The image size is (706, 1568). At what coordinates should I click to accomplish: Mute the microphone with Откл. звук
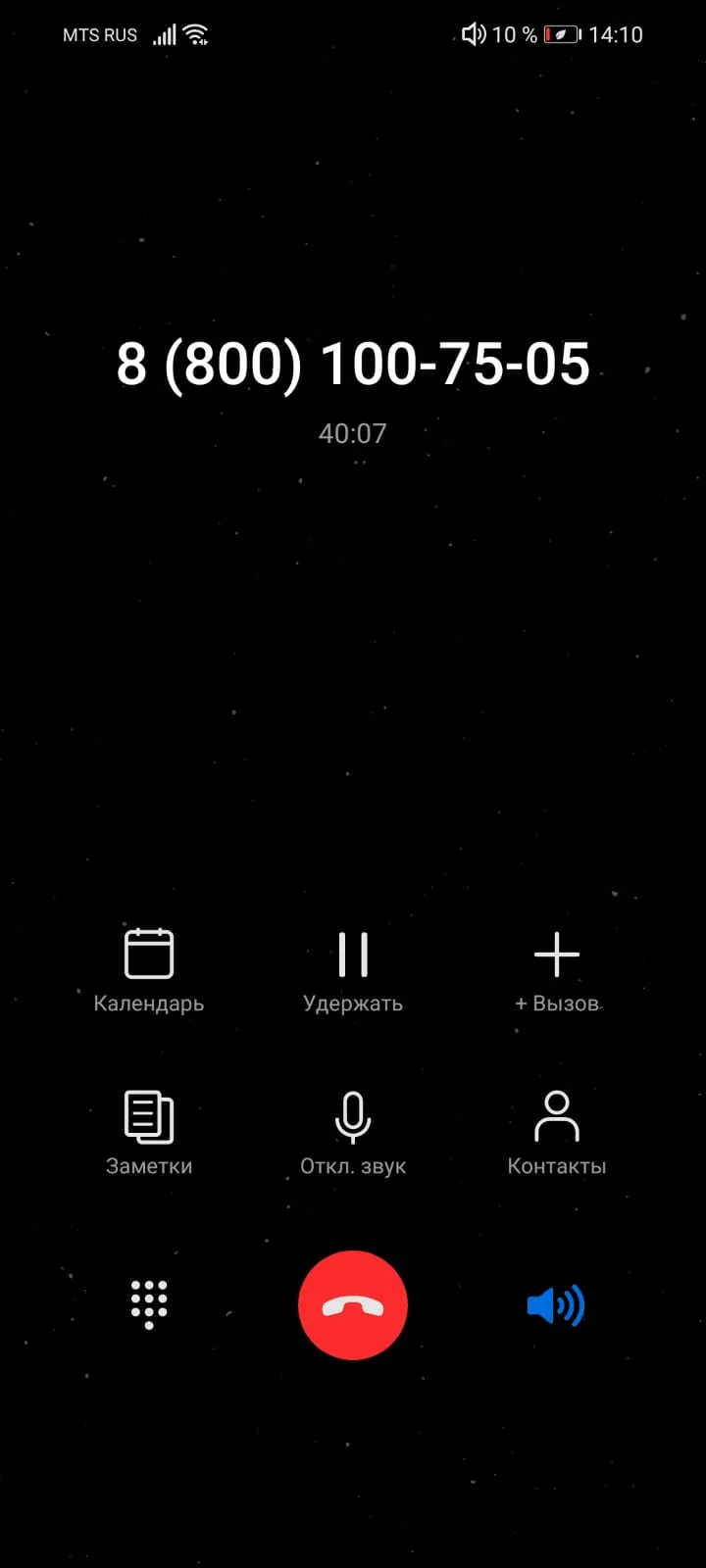click(x=353, y=1133)
